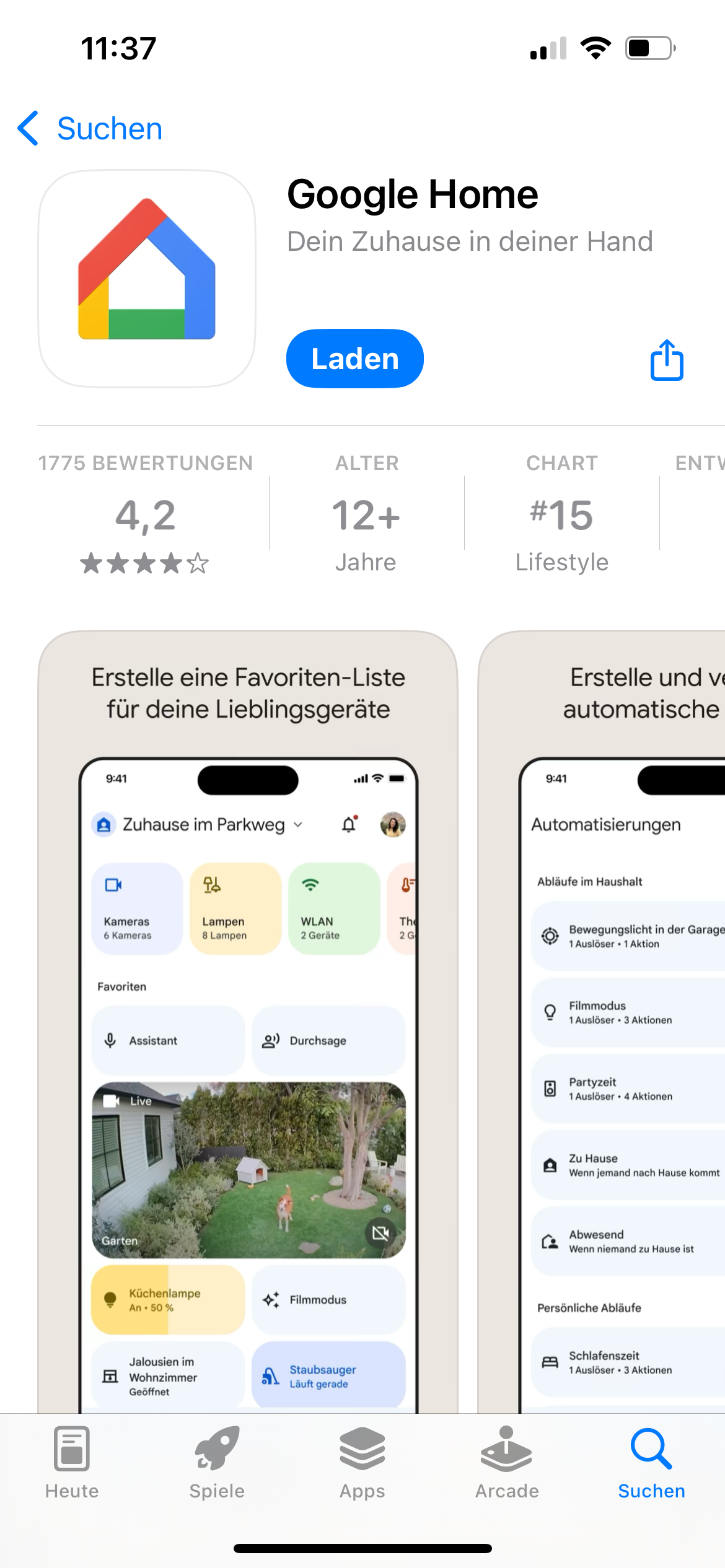Tap Laden to download Google Home

pyautogui.click(x=355, y=359)
